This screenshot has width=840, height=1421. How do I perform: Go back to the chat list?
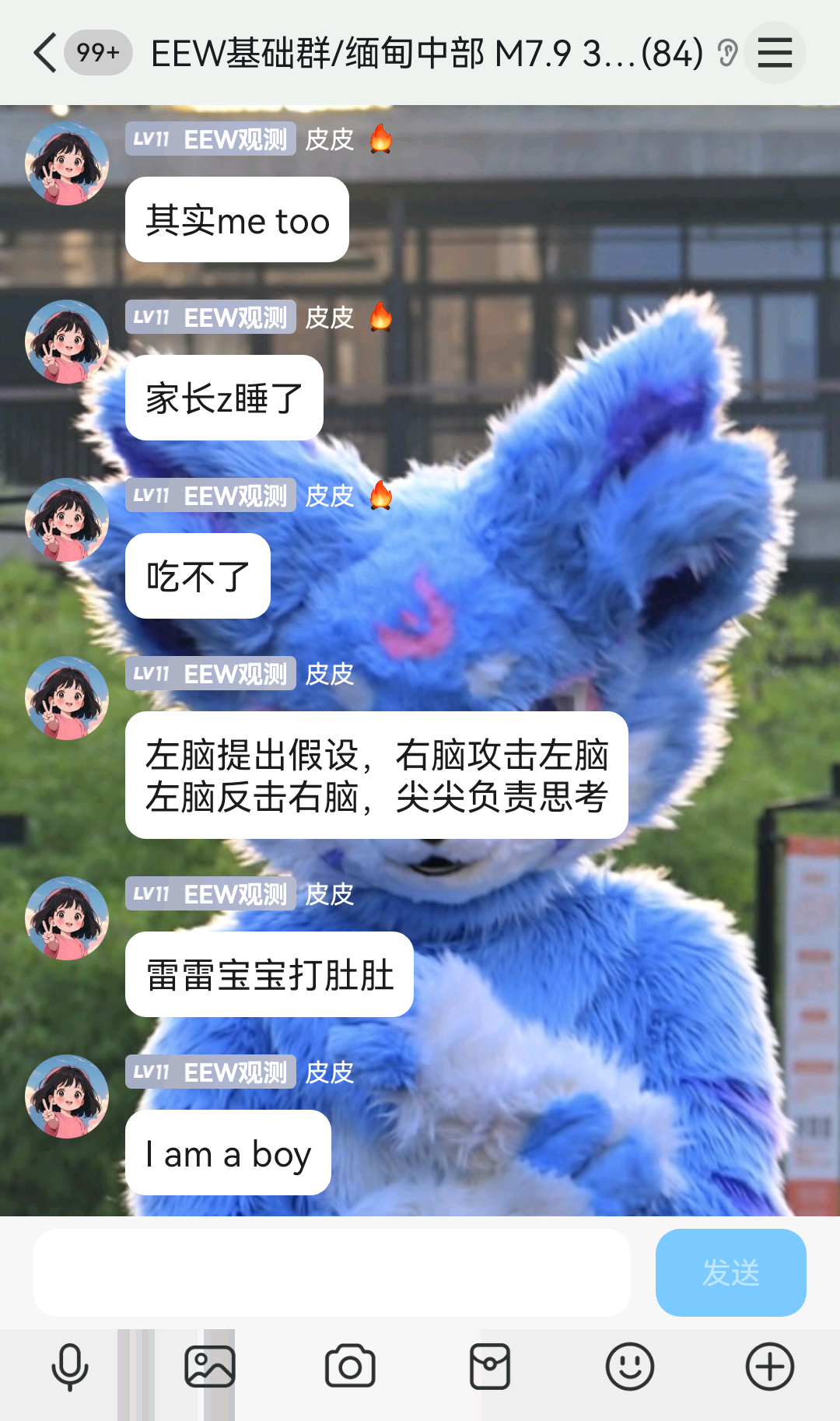pyautogui.click(x=45, y=53)
